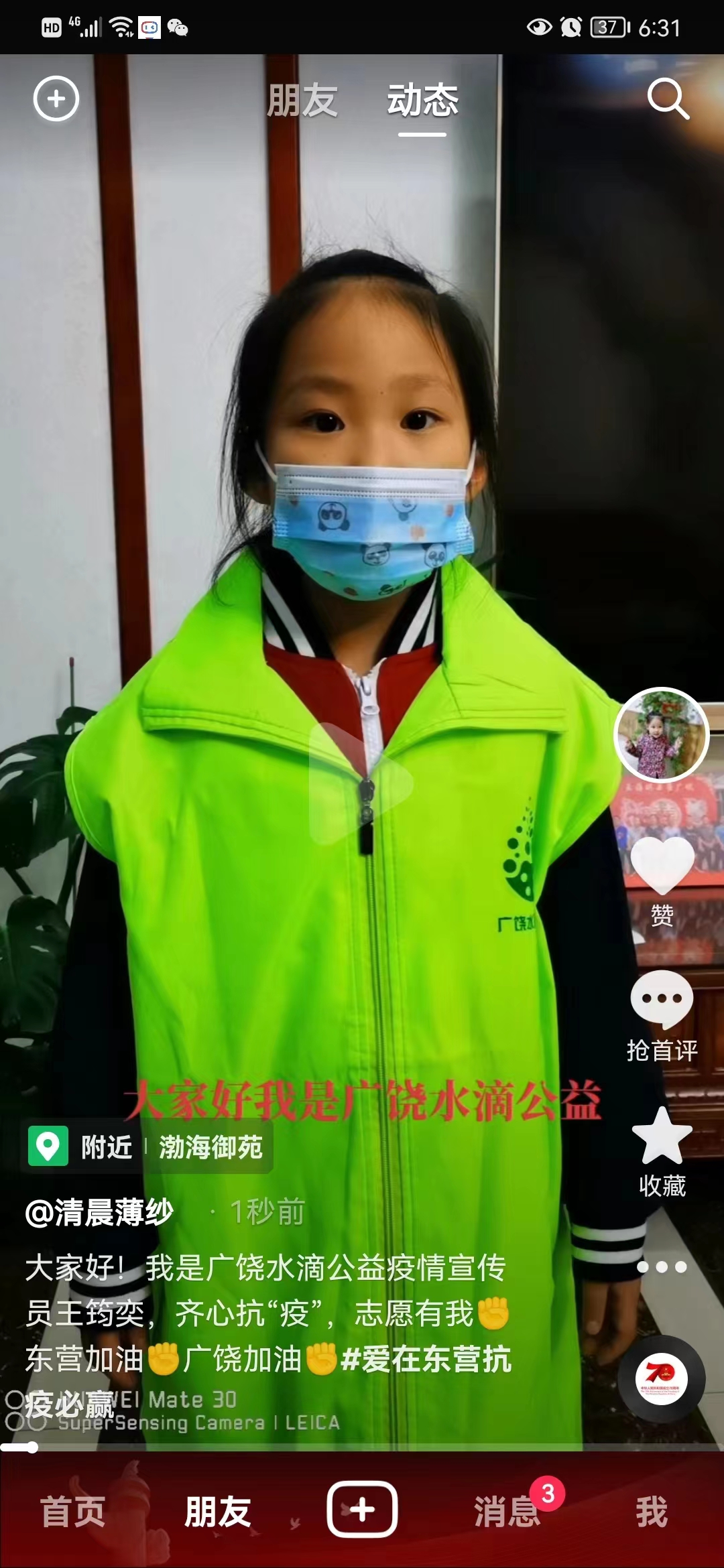Image resolution: width=724 pixels, height=1568 pixels.
Task: Go to the 首页 bottom tab
Action: [72, 1512]
